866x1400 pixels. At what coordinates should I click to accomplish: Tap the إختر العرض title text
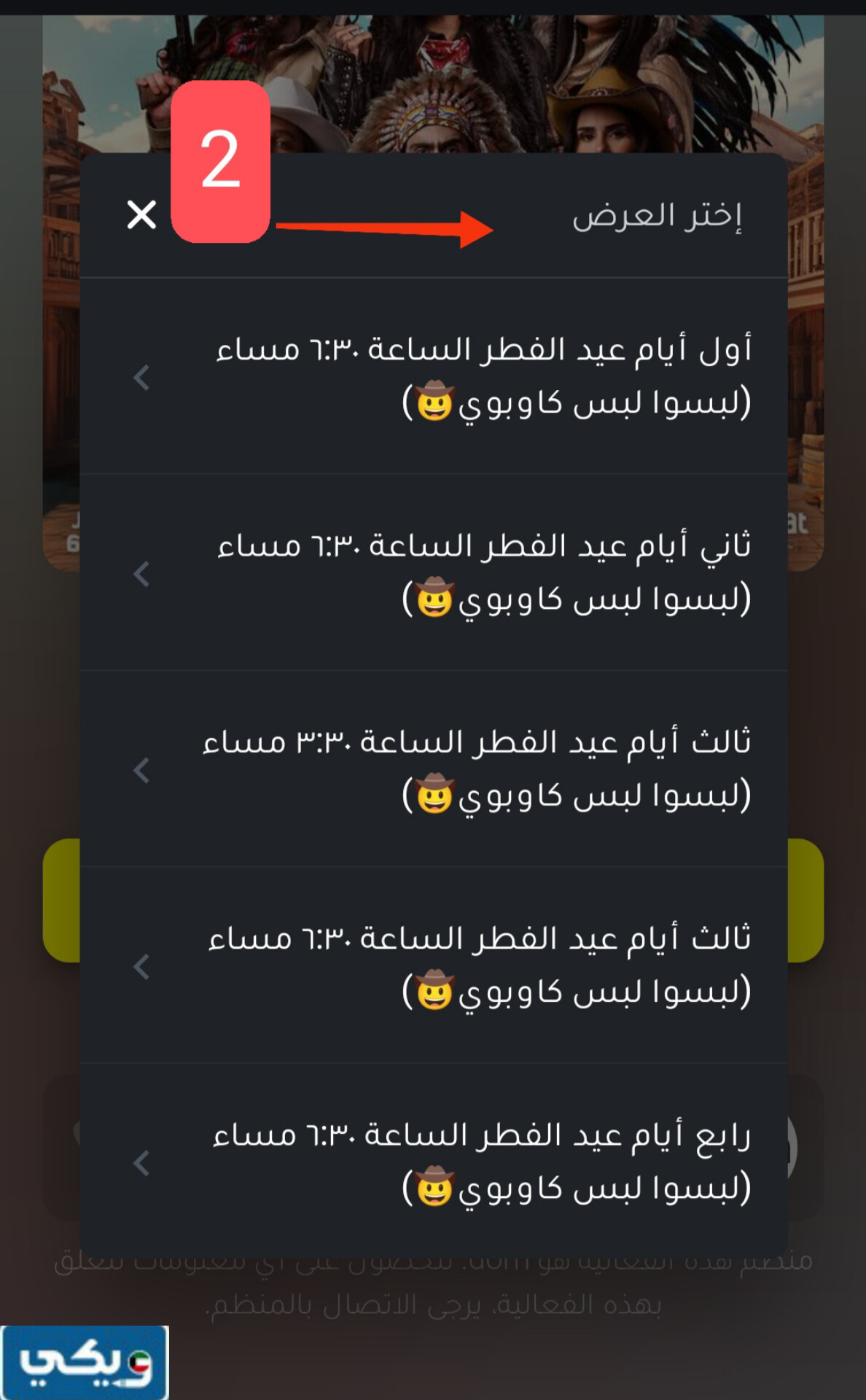coord(660,217)
